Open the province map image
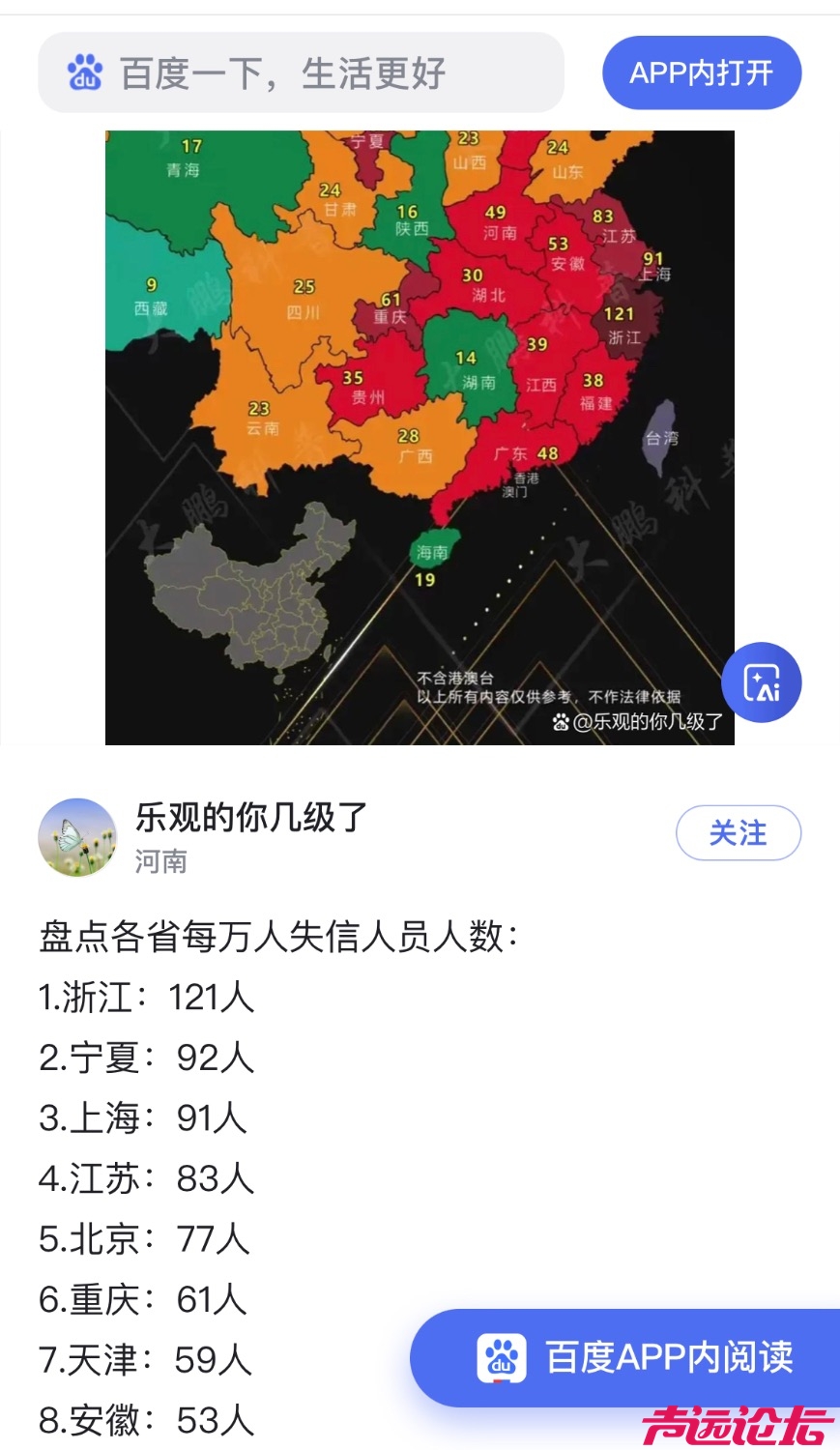Image resolution: width=840 pixels, height=1450 pixels. pyautogui.click(x=419, y=387)
